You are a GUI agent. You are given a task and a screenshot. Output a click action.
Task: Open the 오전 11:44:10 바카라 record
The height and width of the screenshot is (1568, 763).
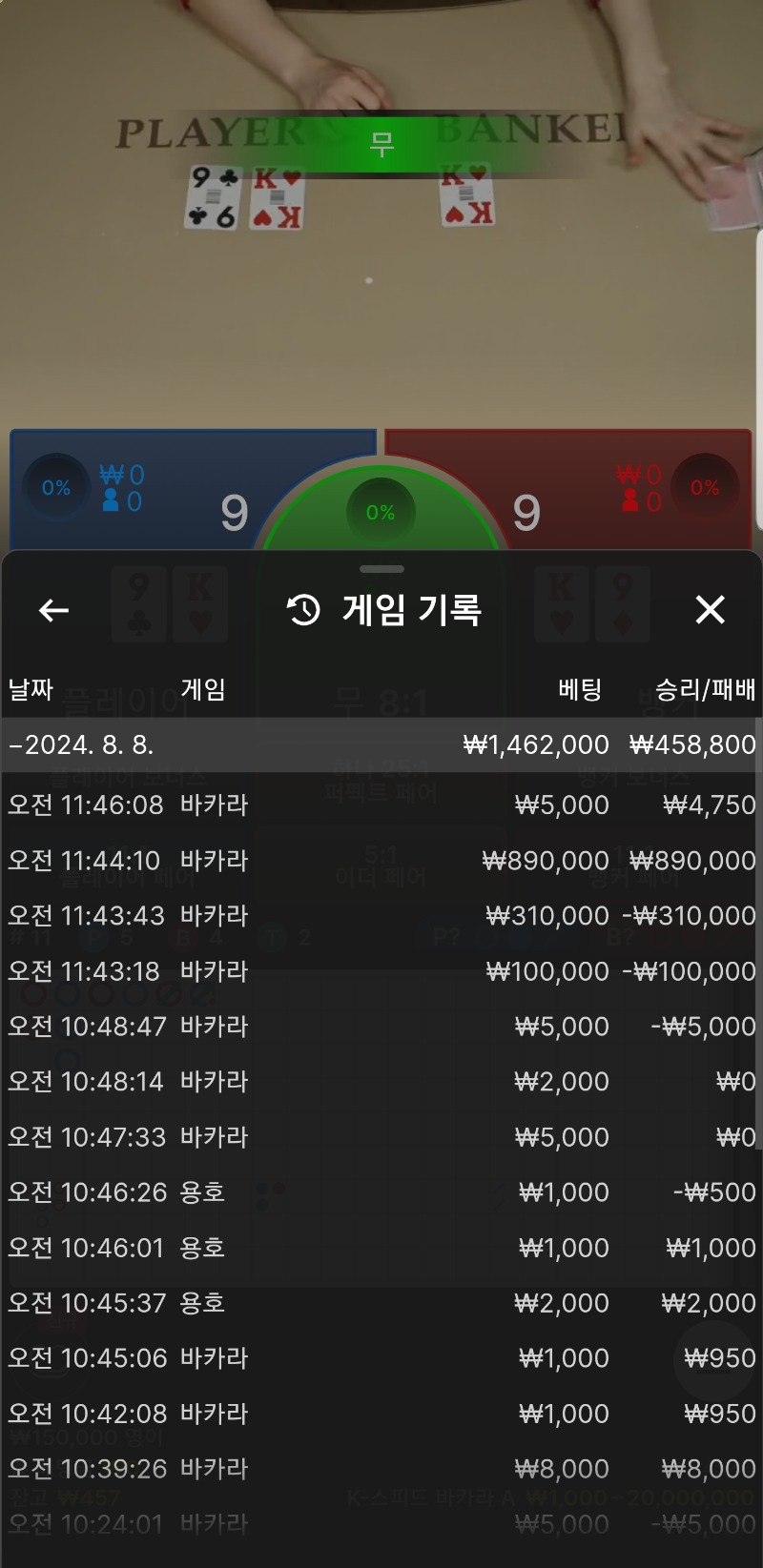point(381,861)
